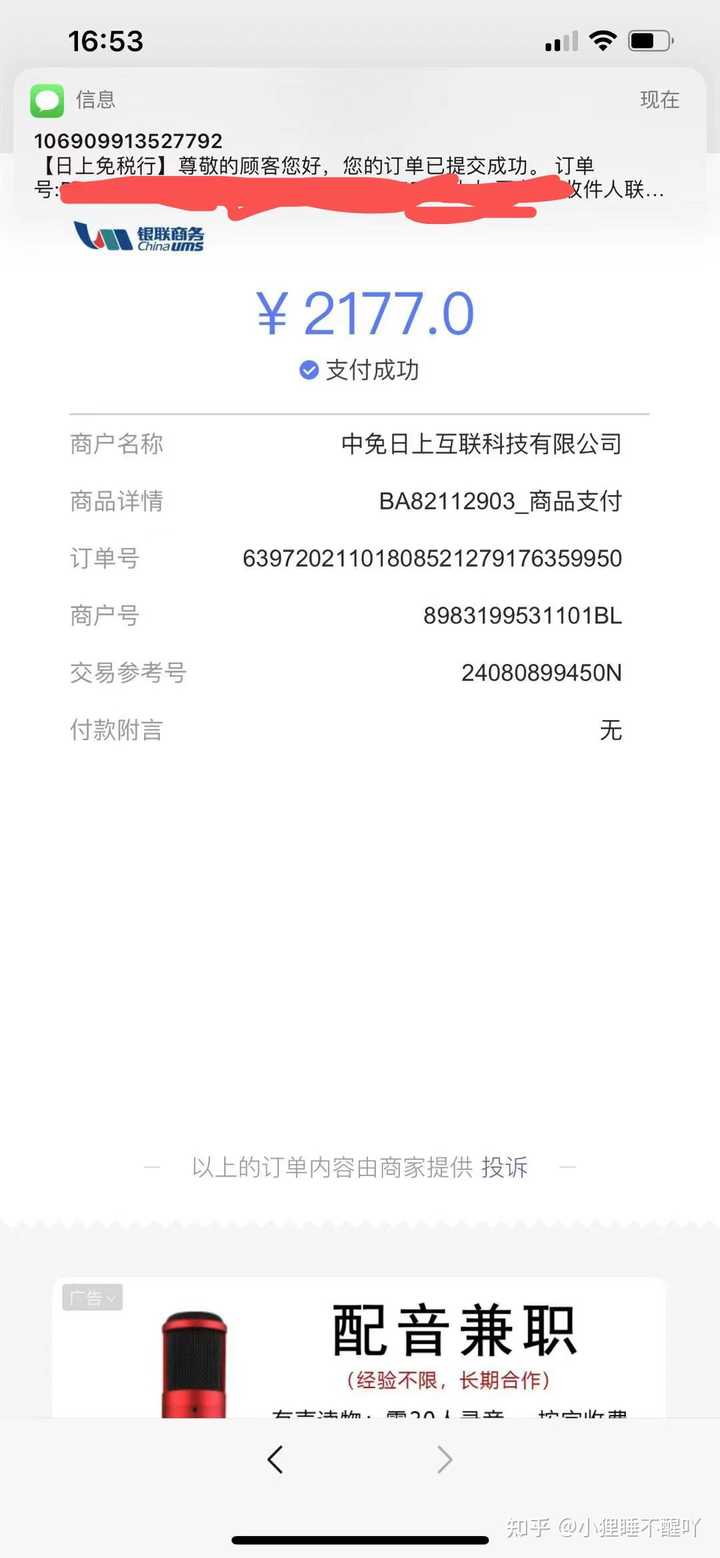The width and height of the screenshot is (720, 1558).
Task: Open the 配音兼职 advertisement card
Action: click(x=359, y=1347)
